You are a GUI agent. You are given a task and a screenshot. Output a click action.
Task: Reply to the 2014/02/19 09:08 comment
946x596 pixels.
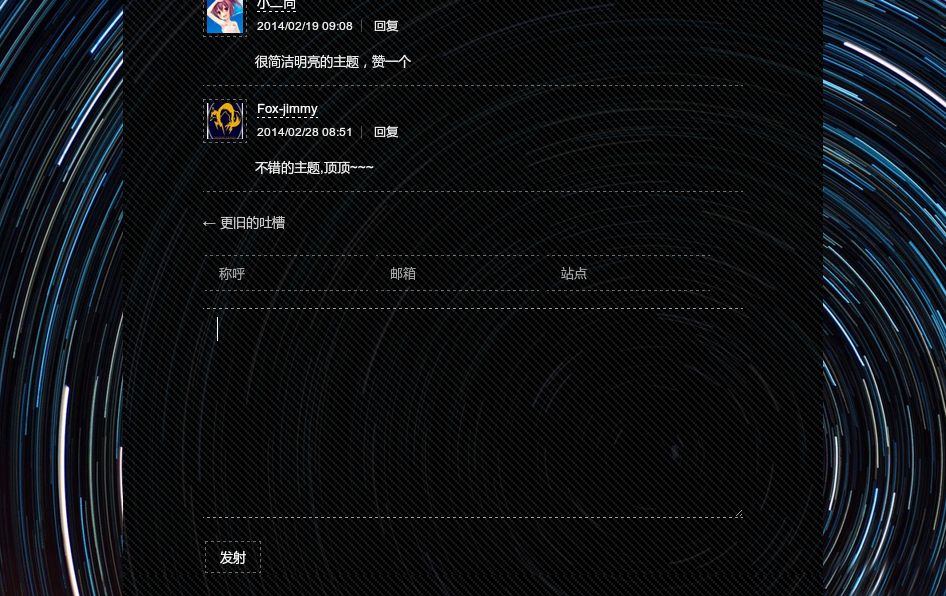point(386,26)
